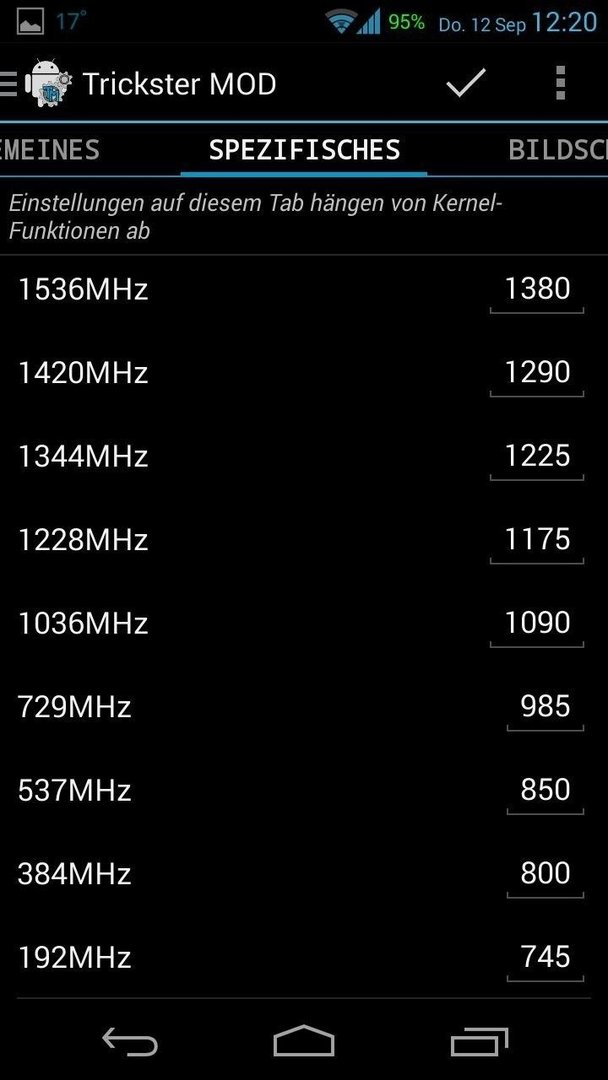Edit the voltage field for 729MHz
This screenshot has height=1080, width=608.
(x=545, y=709)
